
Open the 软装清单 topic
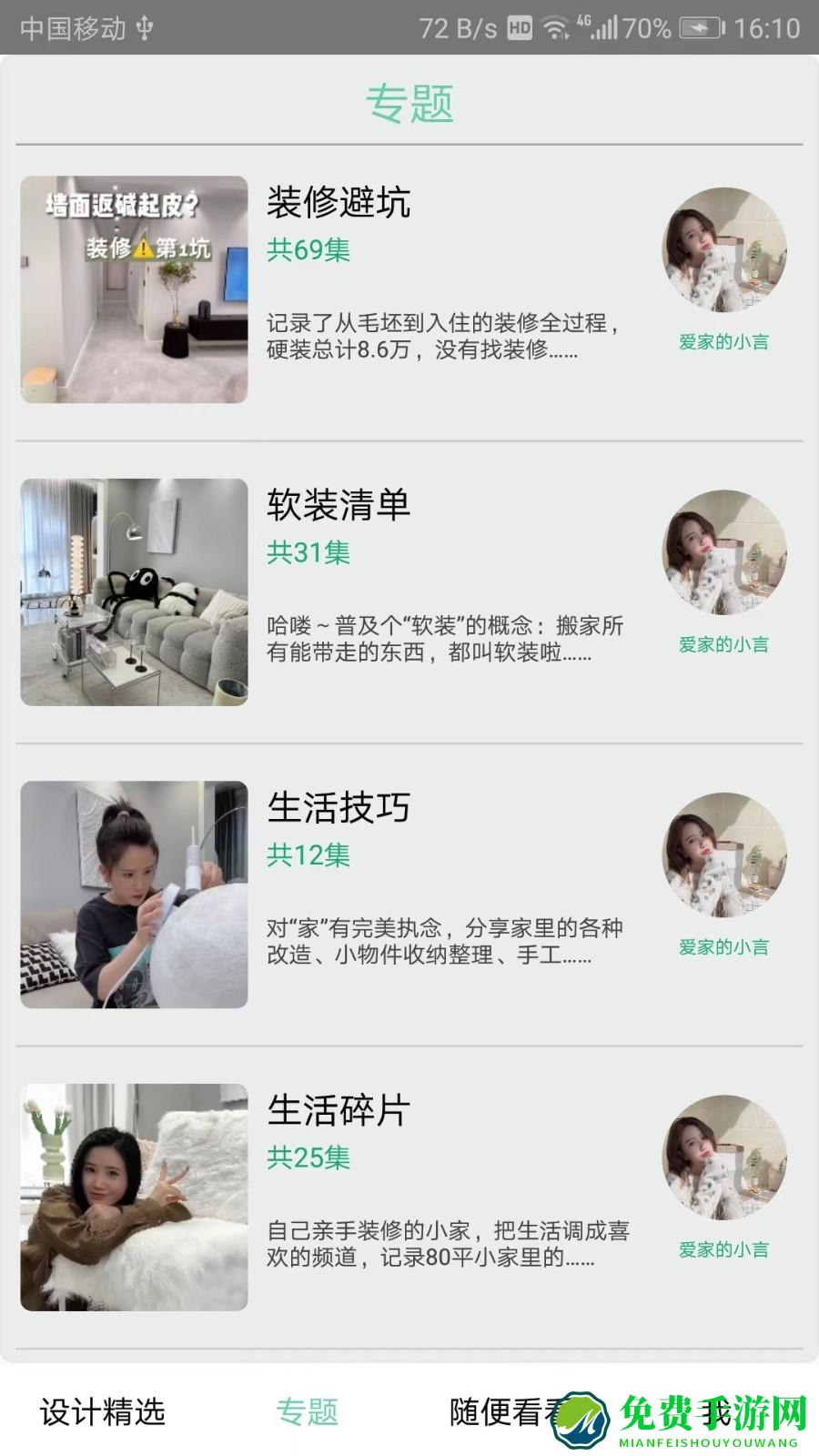point(339,506)
